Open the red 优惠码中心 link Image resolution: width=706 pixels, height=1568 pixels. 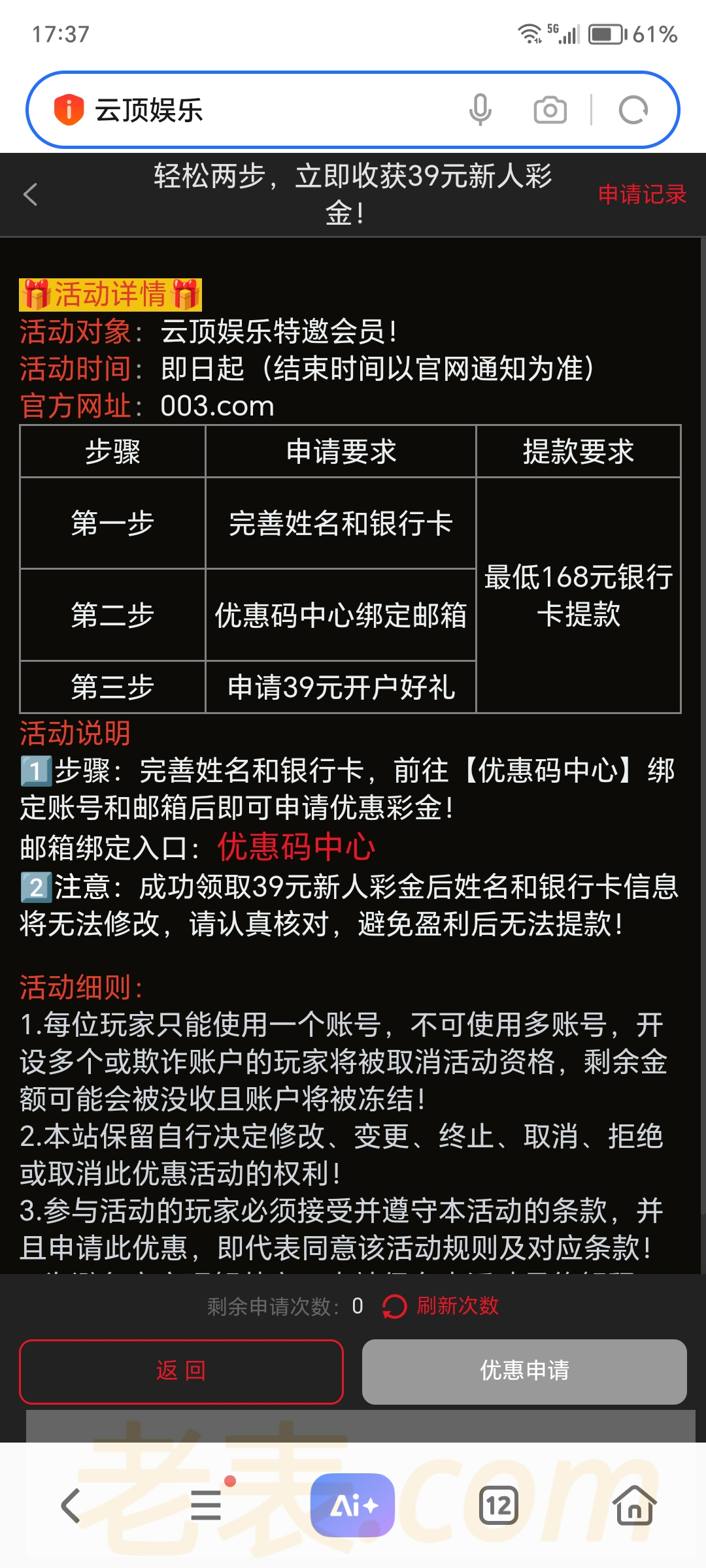pos(296,847)
